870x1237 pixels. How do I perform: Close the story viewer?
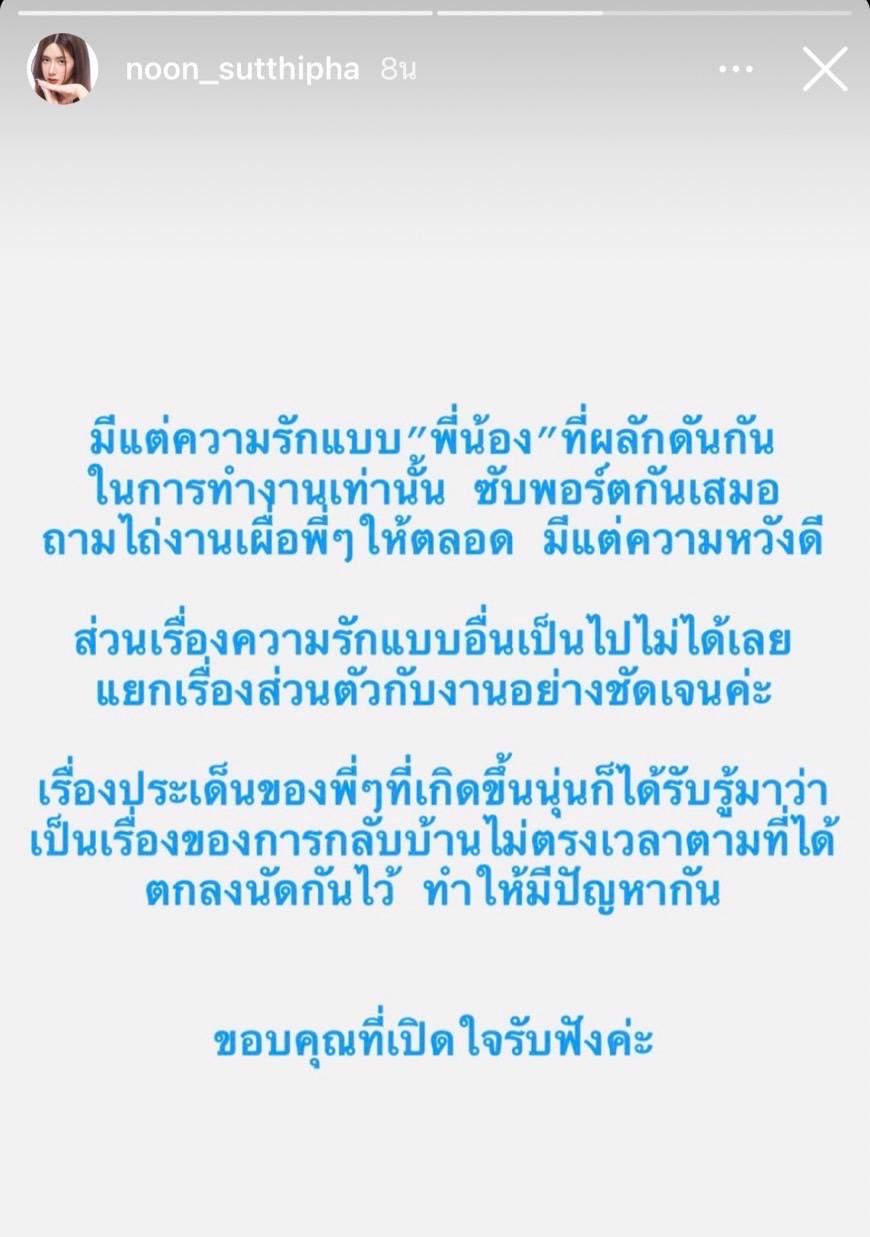[825, 69]
